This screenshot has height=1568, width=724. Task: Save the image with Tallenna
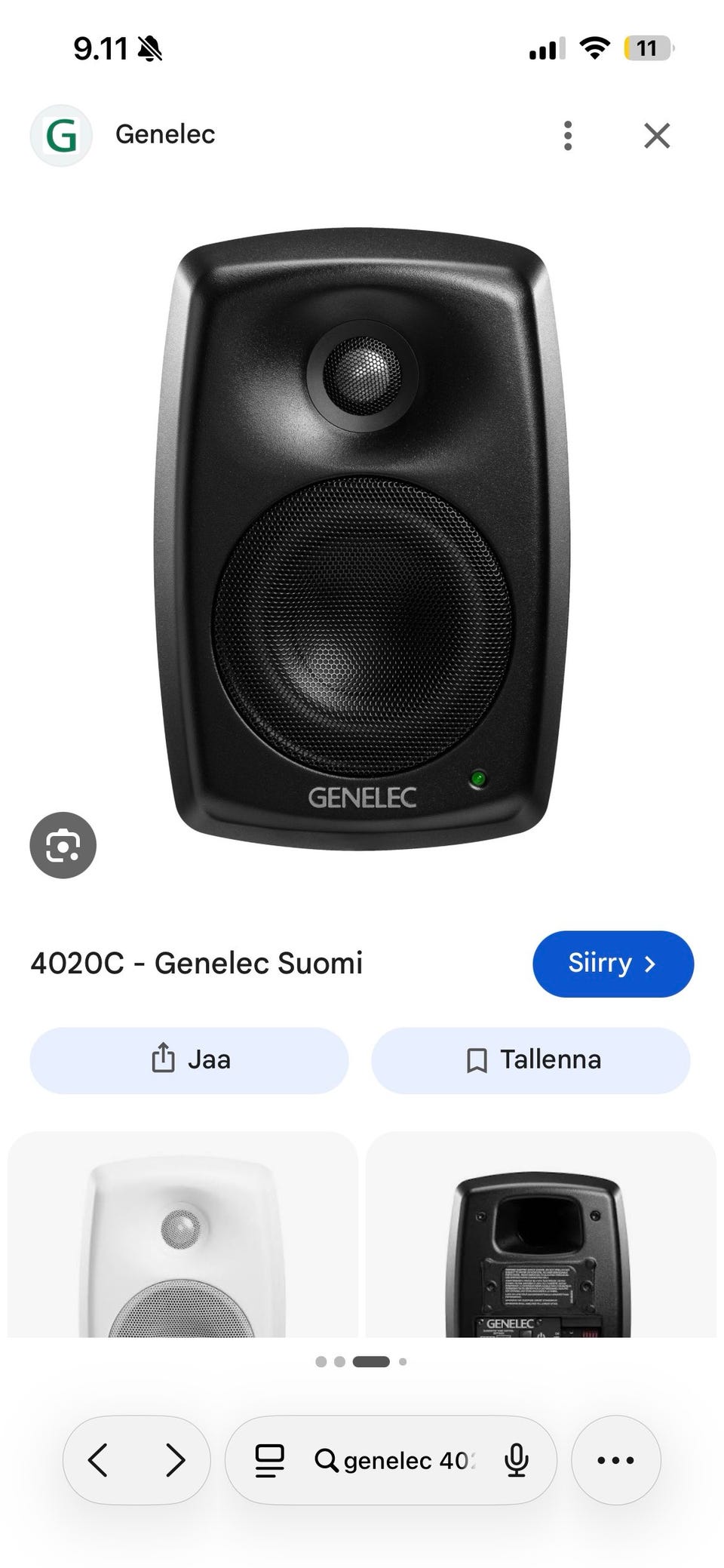click(531, 1060)
